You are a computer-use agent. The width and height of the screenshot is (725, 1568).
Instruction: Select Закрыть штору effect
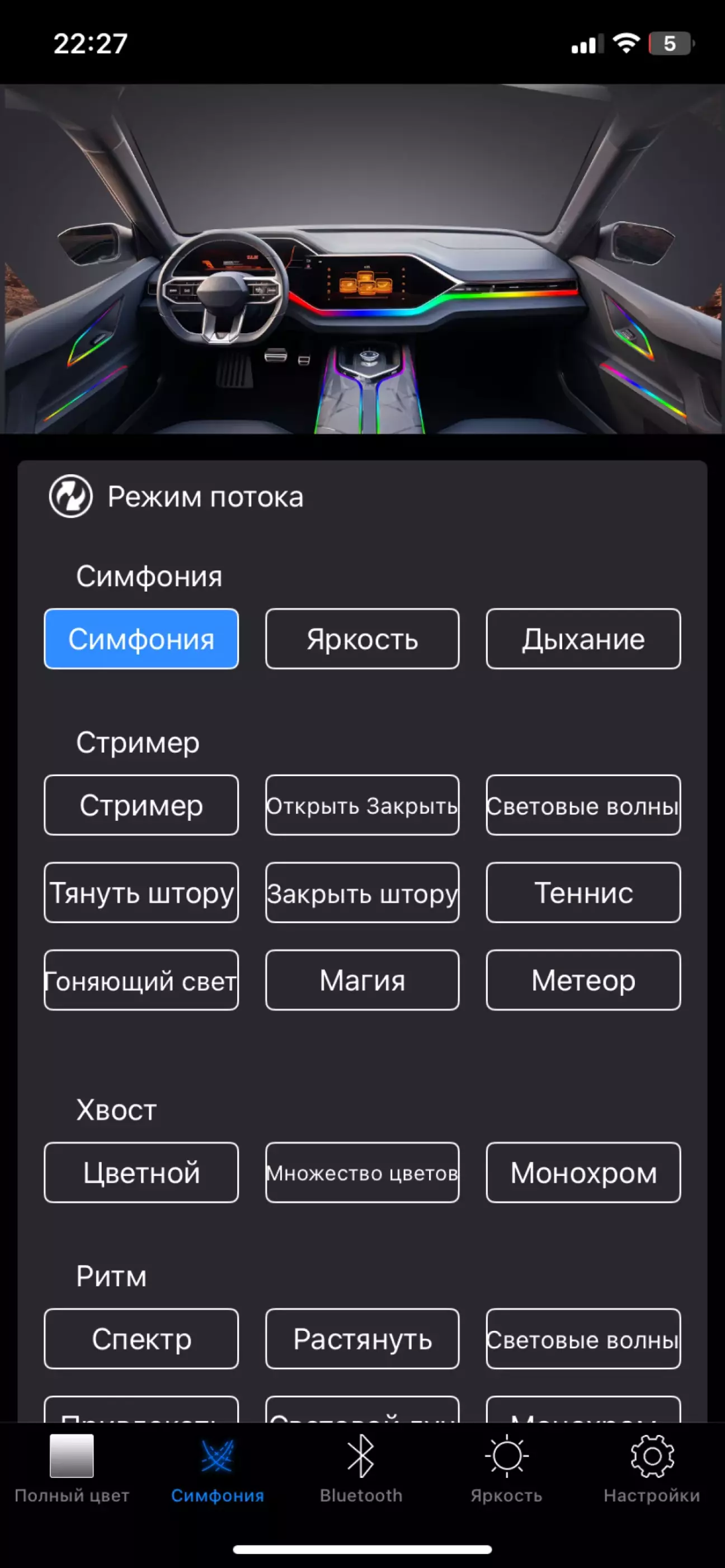tap(362, 893)
